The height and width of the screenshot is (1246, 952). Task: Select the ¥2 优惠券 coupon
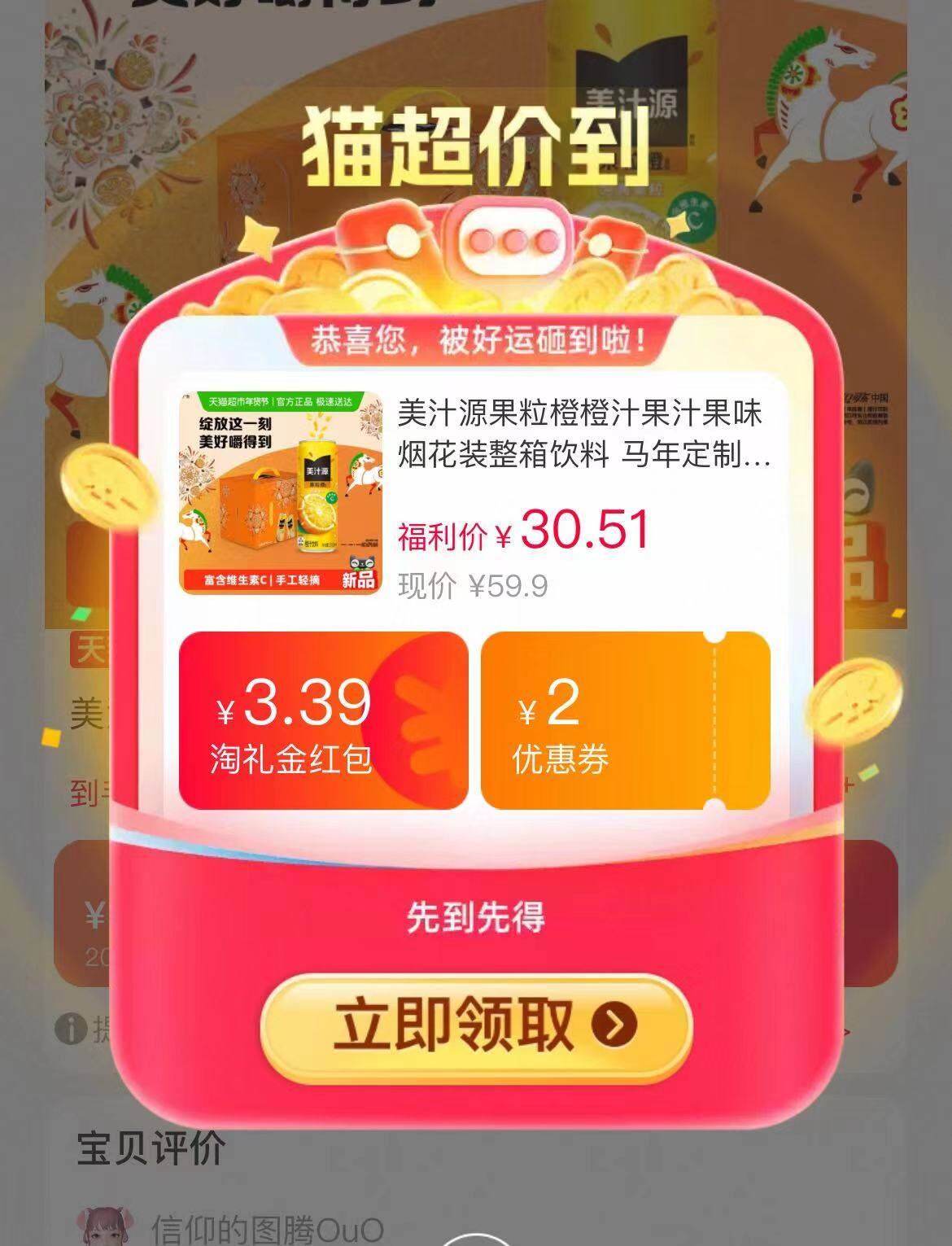coord(625,721)
